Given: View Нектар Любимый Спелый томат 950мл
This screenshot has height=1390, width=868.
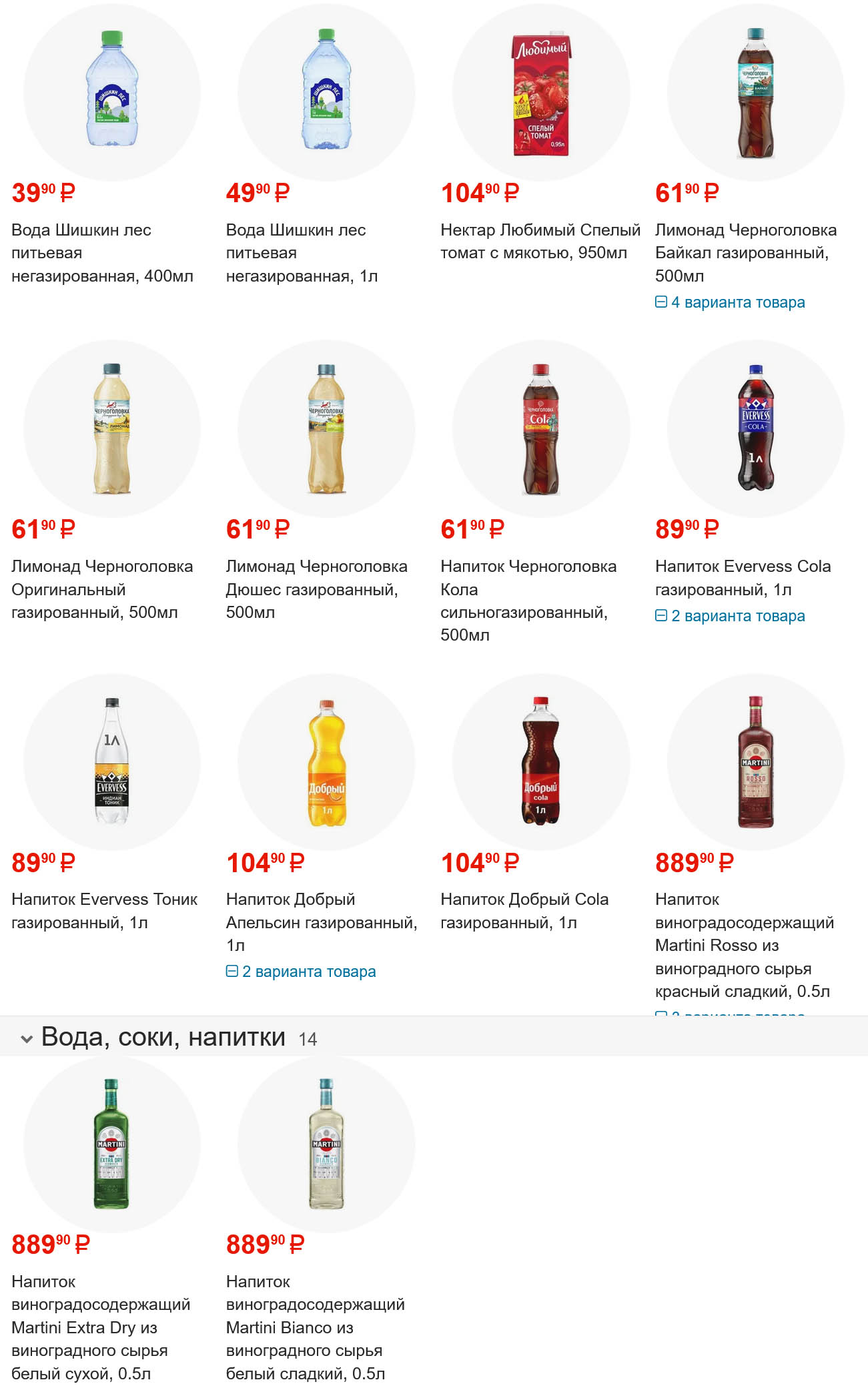Looking at the screenshot, I should (540, 241).
